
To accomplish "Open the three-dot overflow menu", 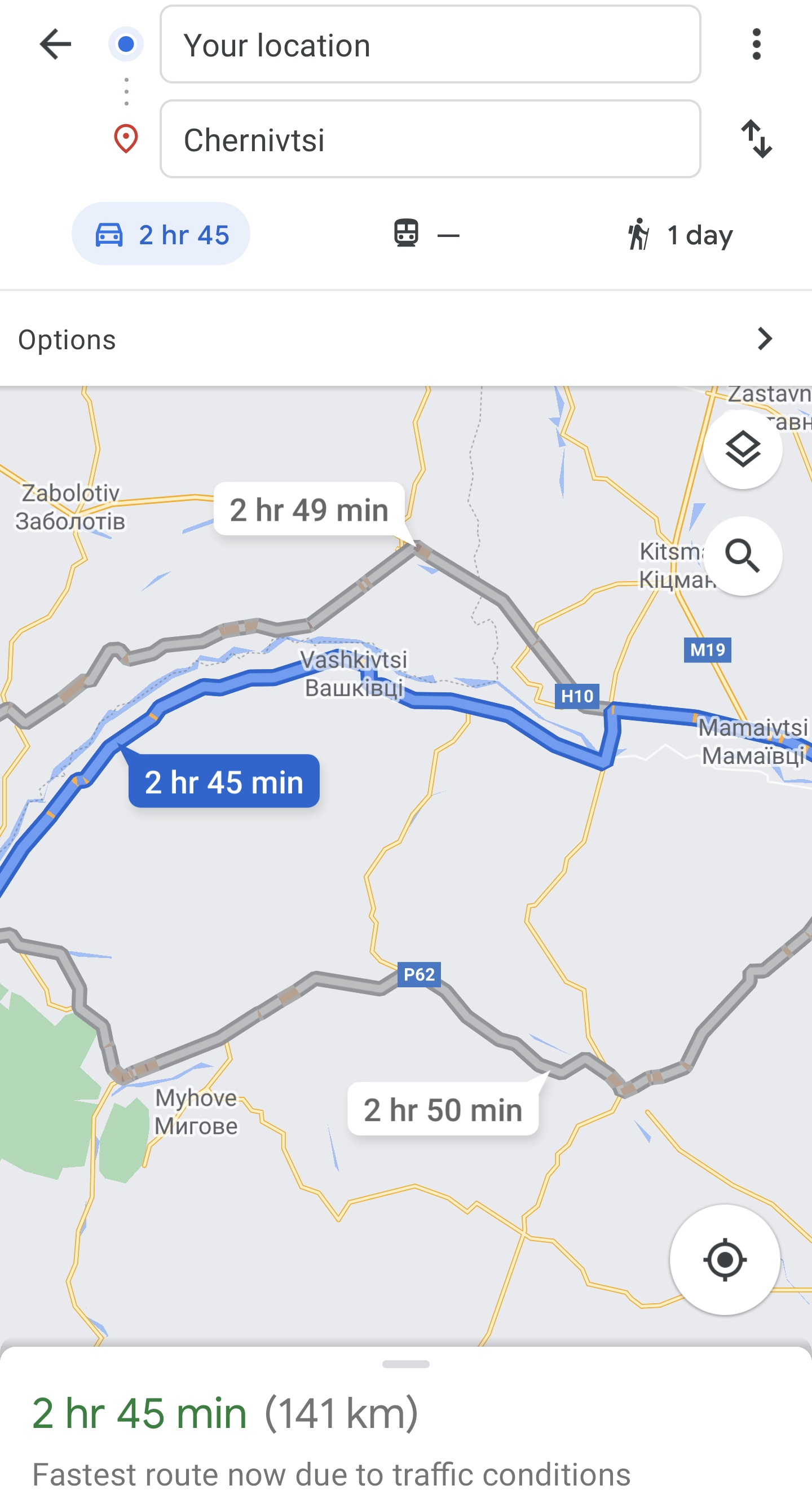I will pos(756,45).
